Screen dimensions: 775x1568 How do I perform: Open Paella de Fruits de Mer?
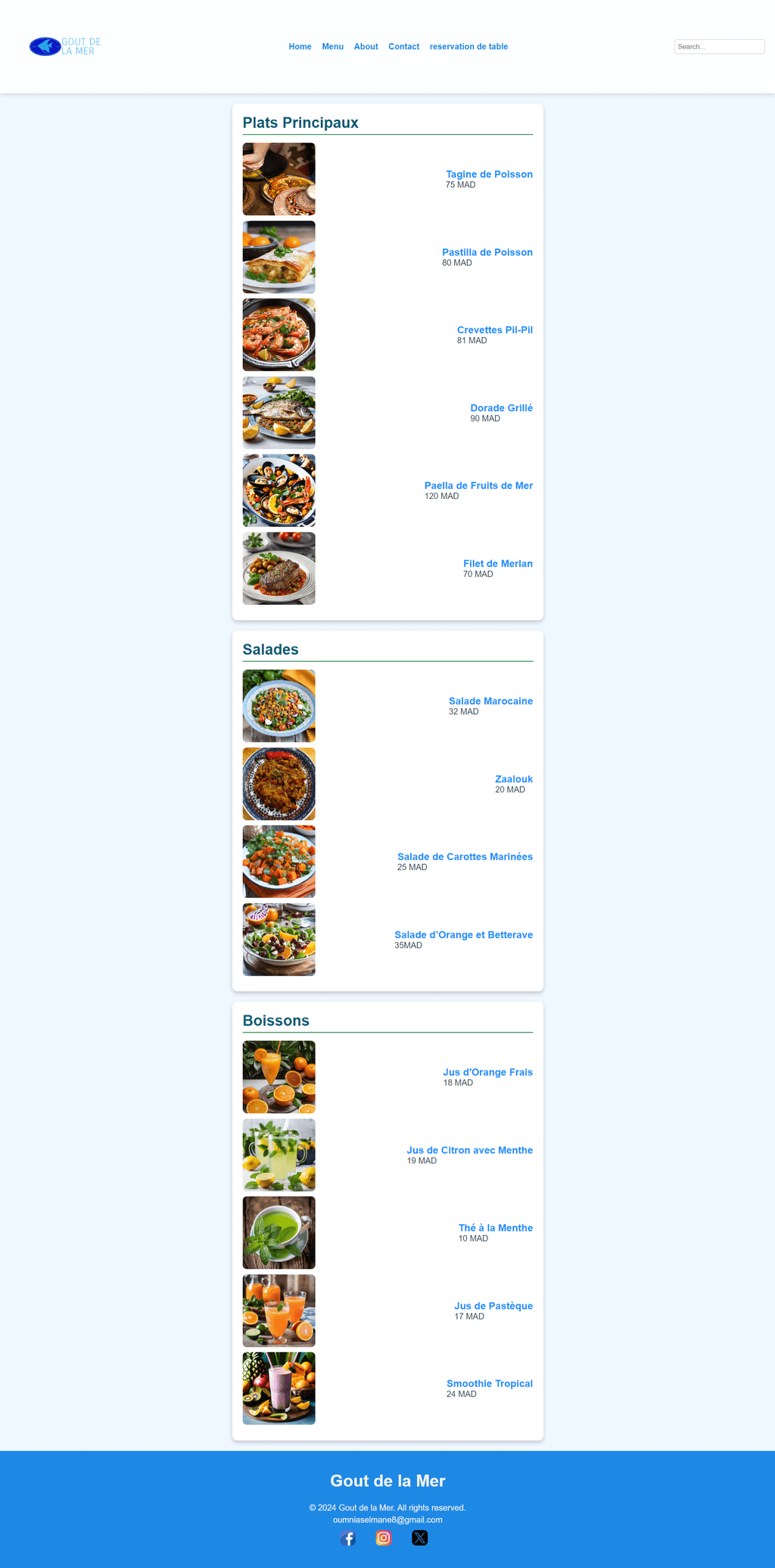click(x=478, y=486)
